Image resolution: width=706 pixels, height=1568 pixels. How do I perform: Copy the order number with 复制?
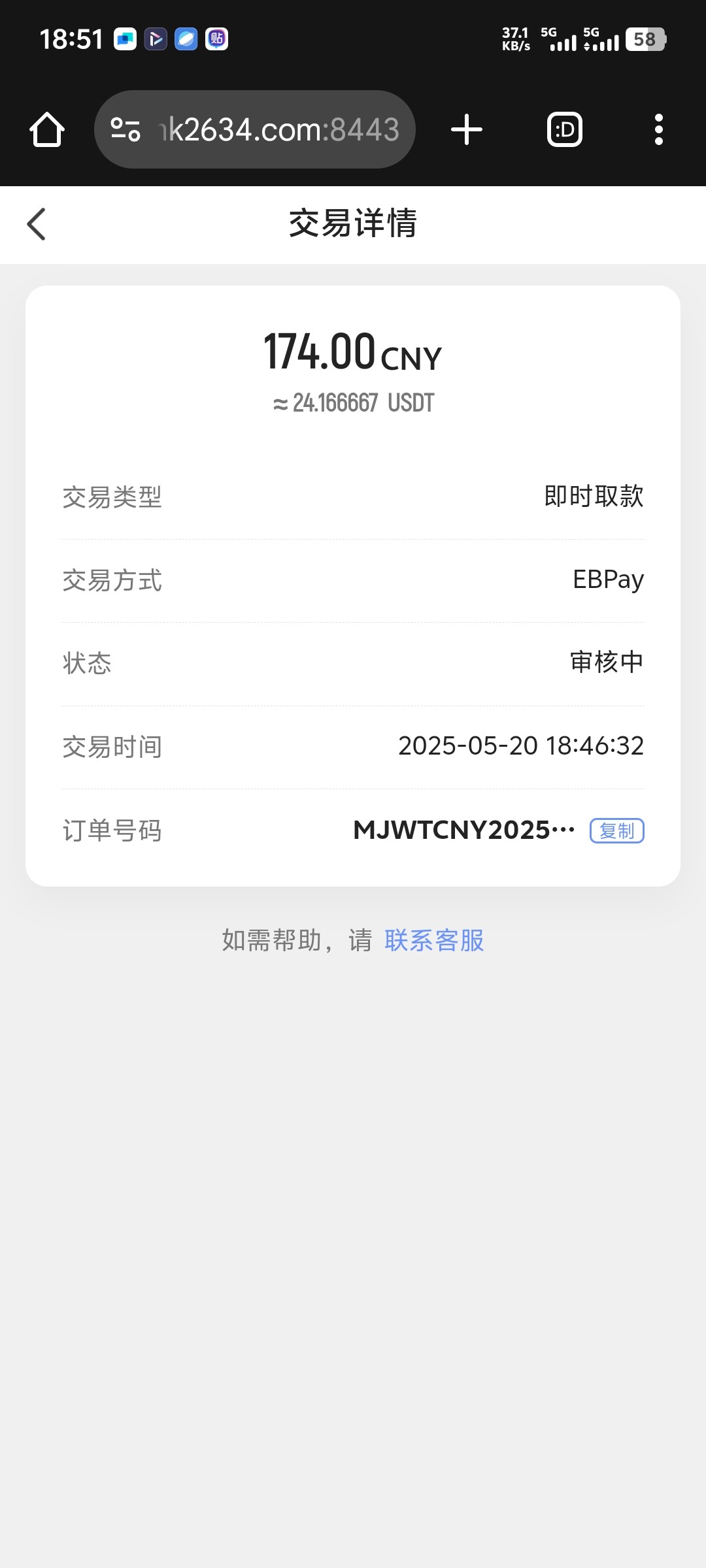point(616,831)
